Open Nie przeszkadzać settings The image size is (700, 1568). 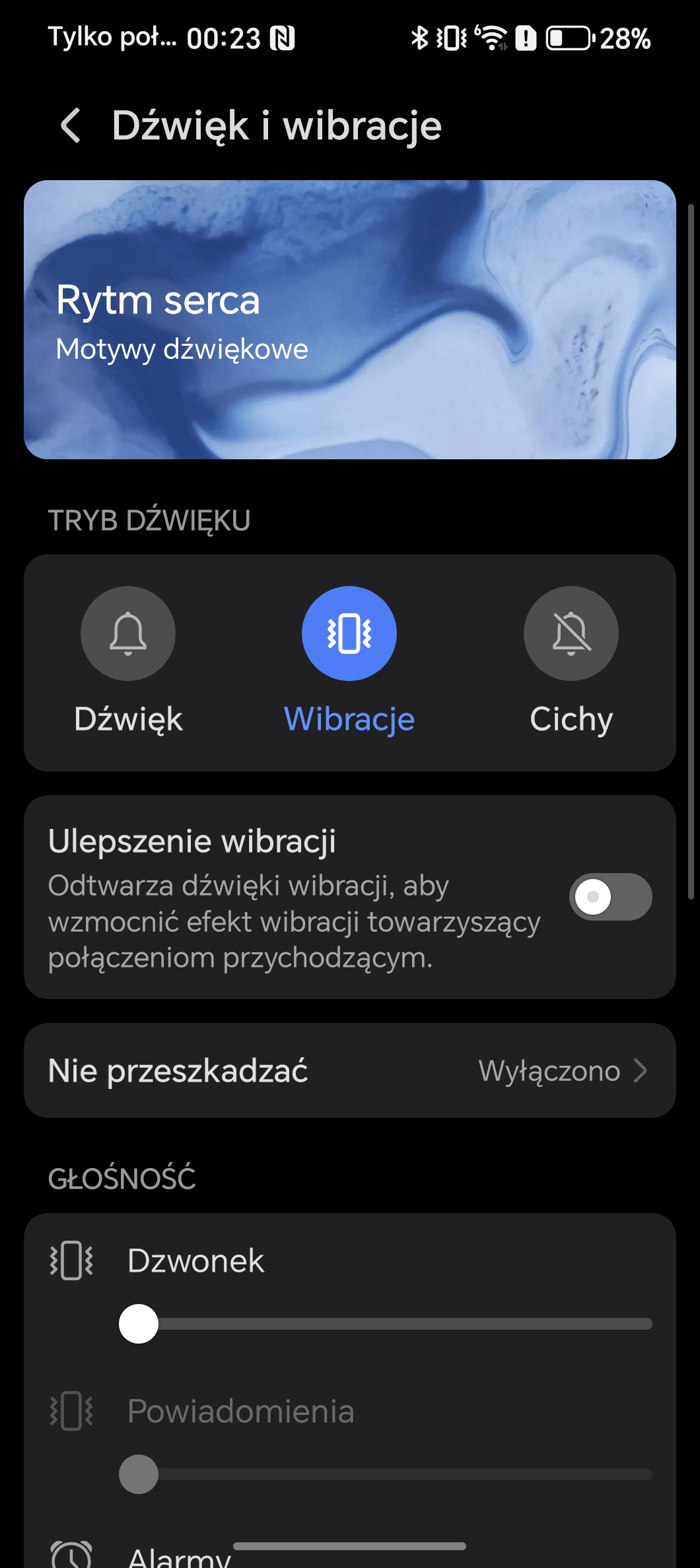coord(350,1070)
